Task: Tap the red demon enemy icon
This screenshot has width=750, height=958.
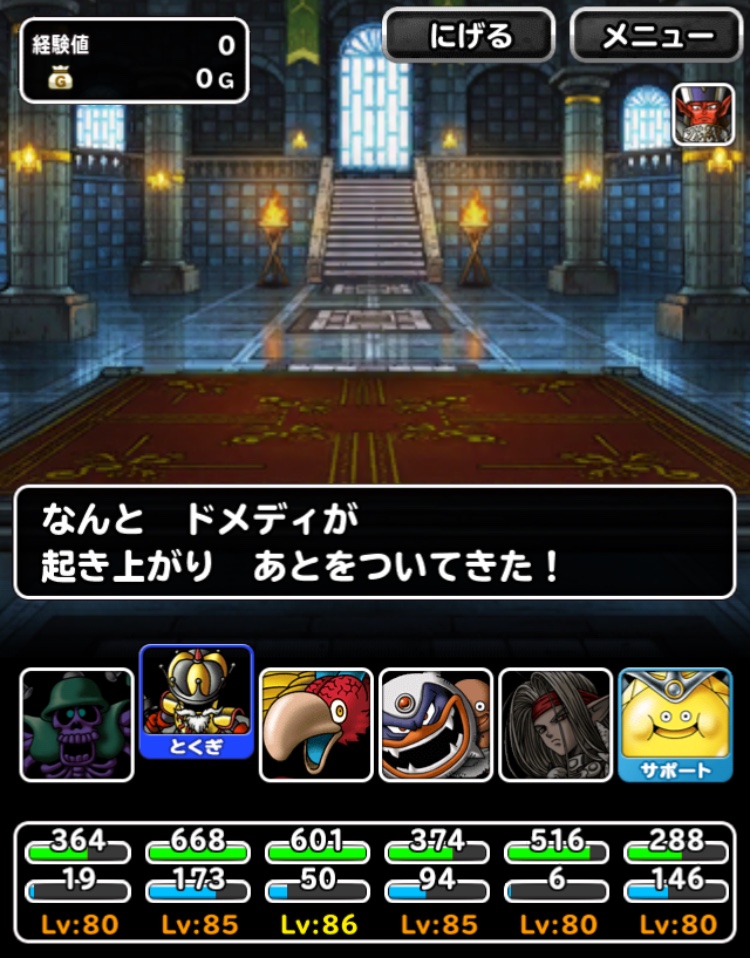Action: click(703, 114)
